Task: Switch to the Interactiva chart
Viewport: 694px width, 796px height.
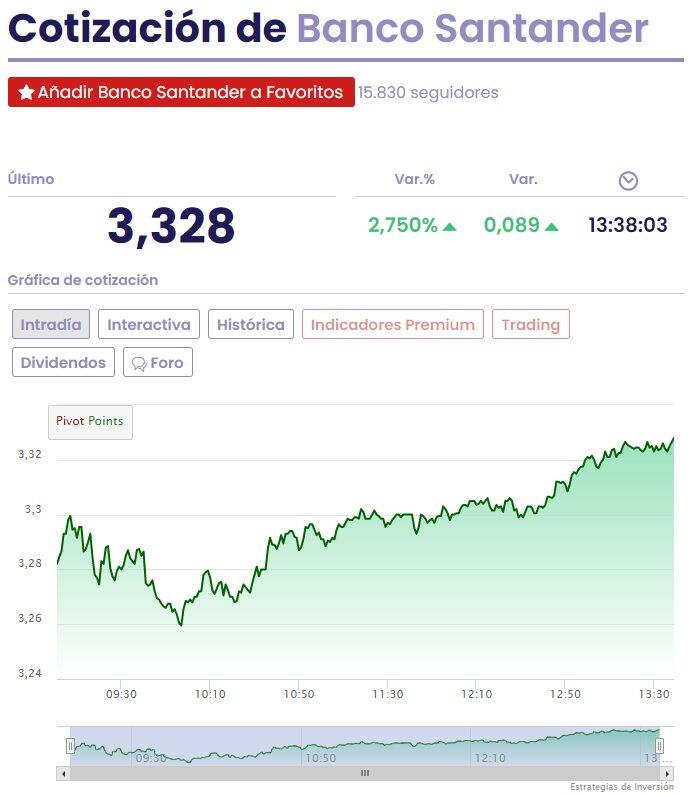Action: [149, 324]
